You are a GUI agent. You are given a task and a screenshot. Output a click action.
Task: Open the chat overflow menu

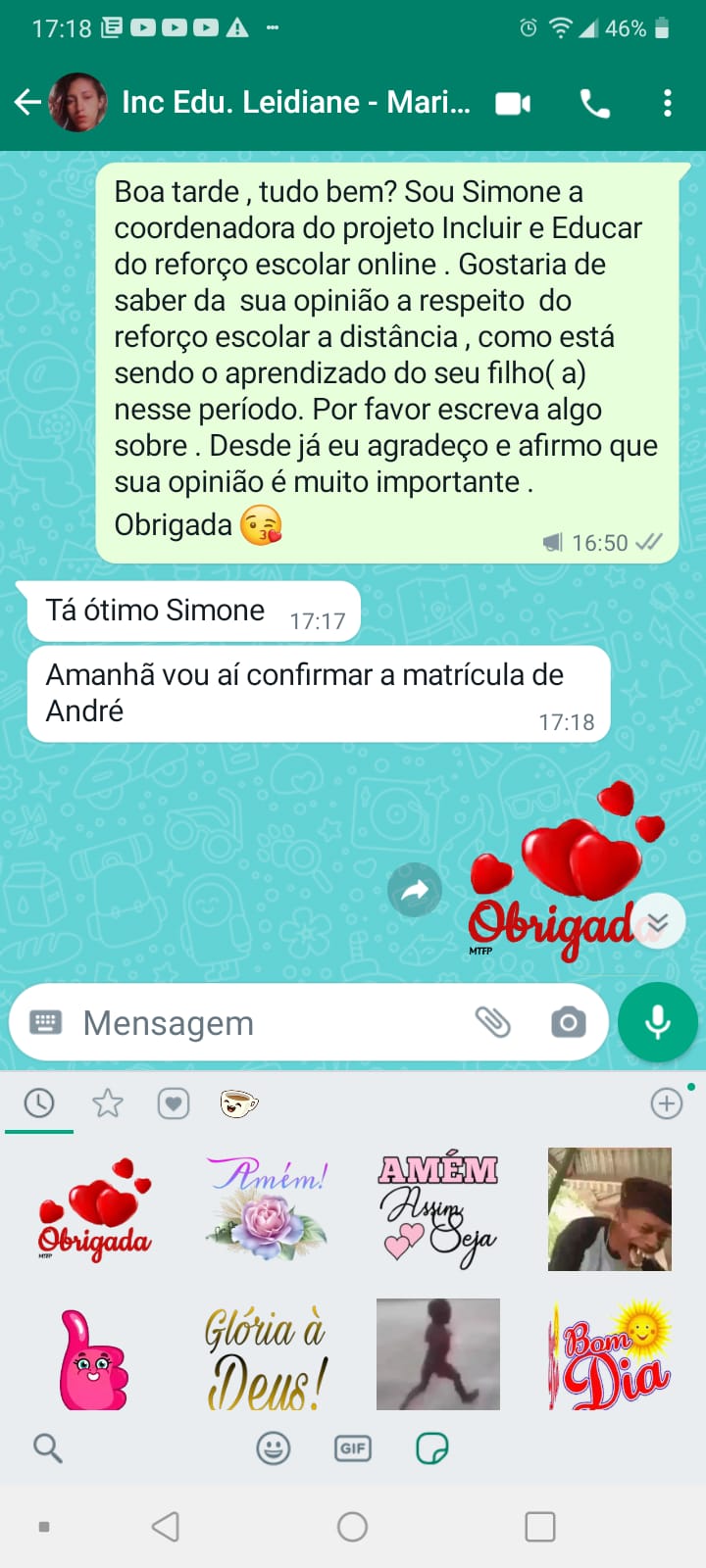668,103
